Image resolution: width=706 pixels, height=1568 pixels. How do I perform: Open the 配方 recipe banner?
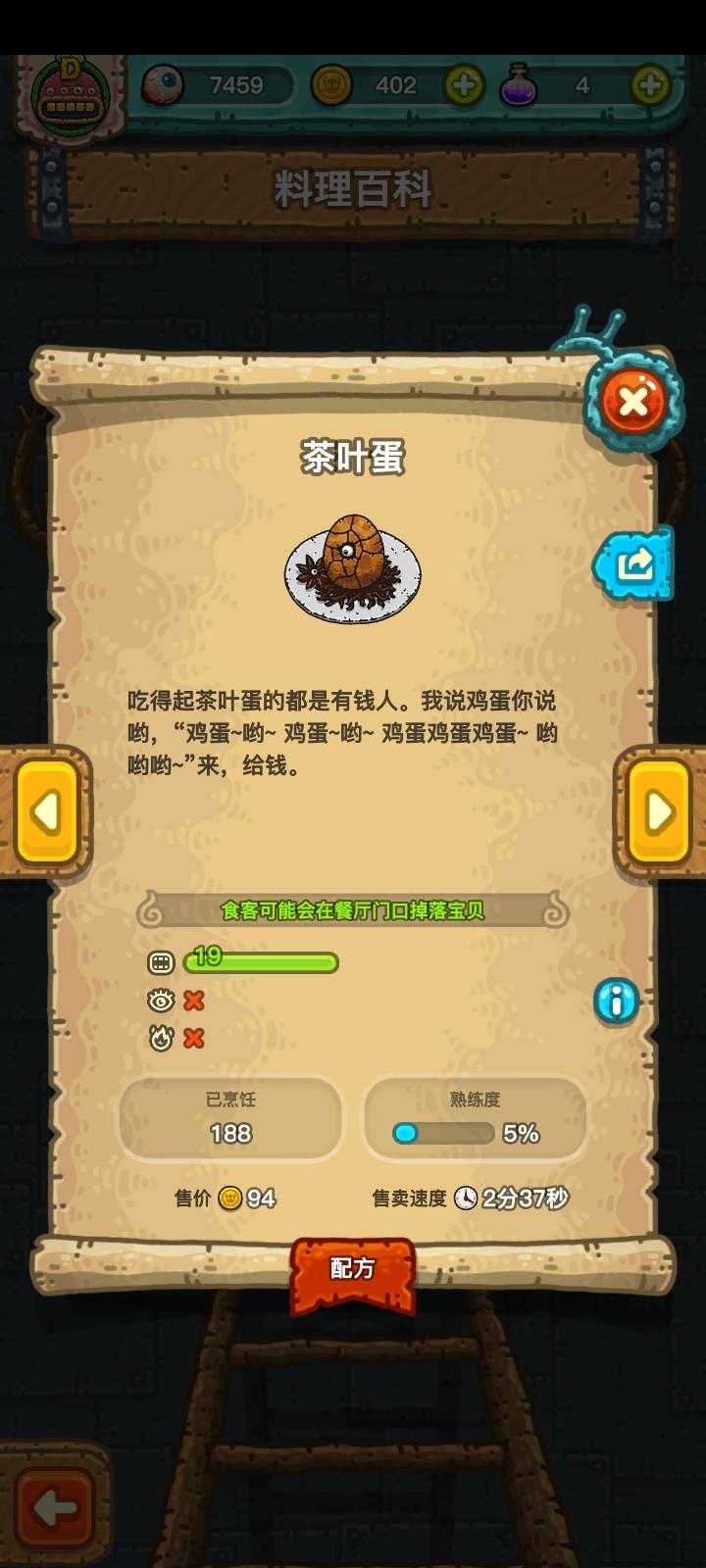tap(353, 1269)
